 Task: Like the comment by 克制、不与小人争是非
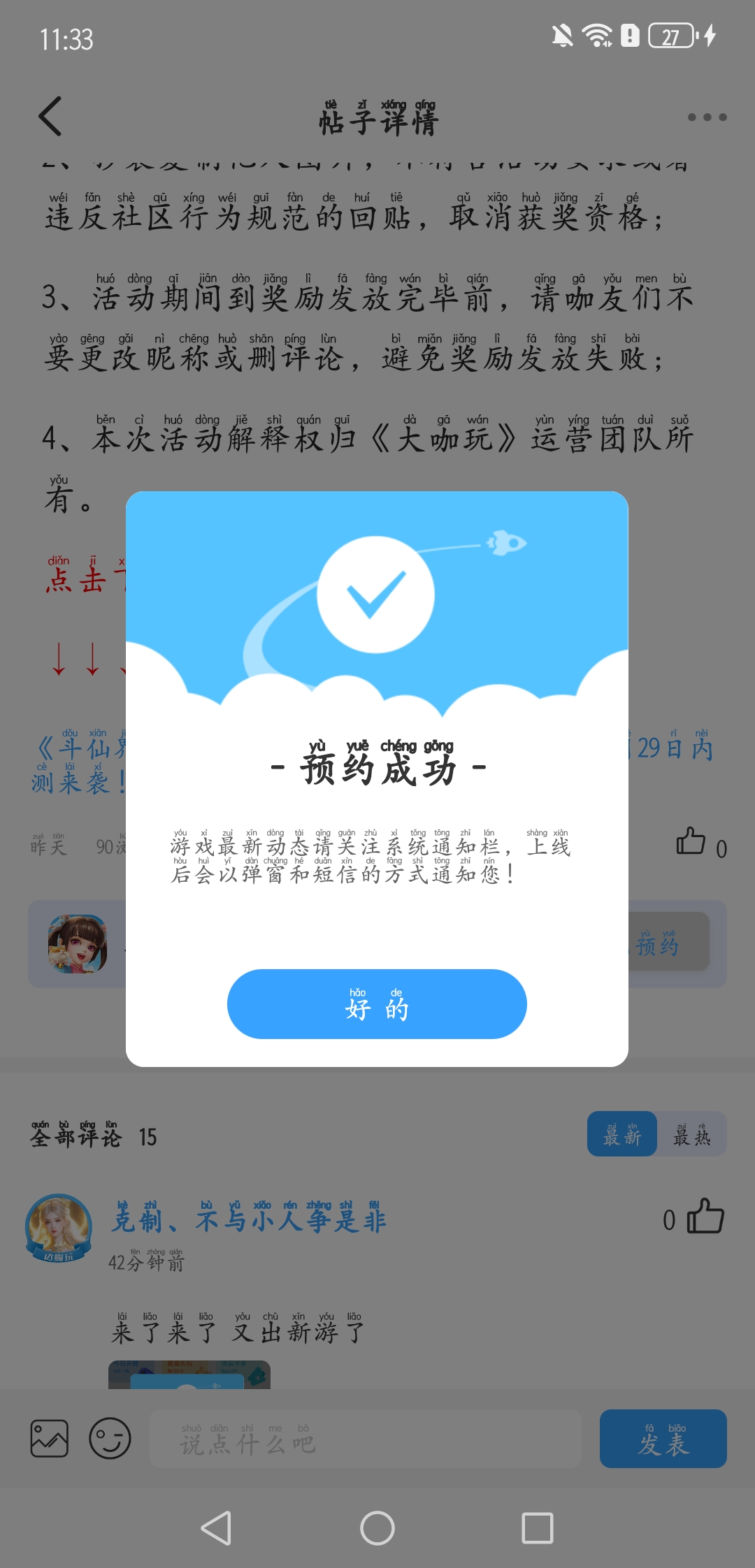click(x=705, y=1217)
